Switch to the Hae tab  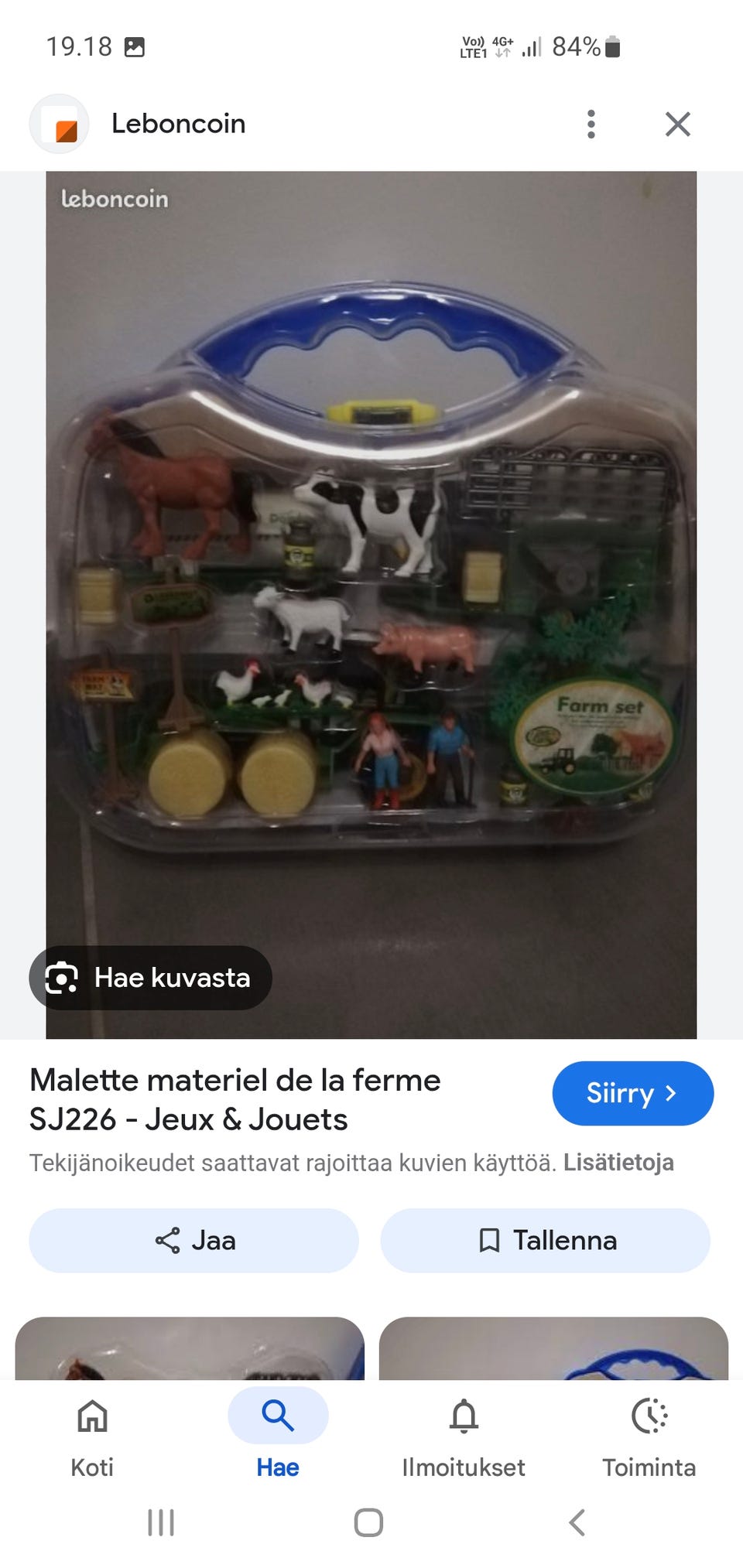pyautogui.click(x=278, y=1435)
